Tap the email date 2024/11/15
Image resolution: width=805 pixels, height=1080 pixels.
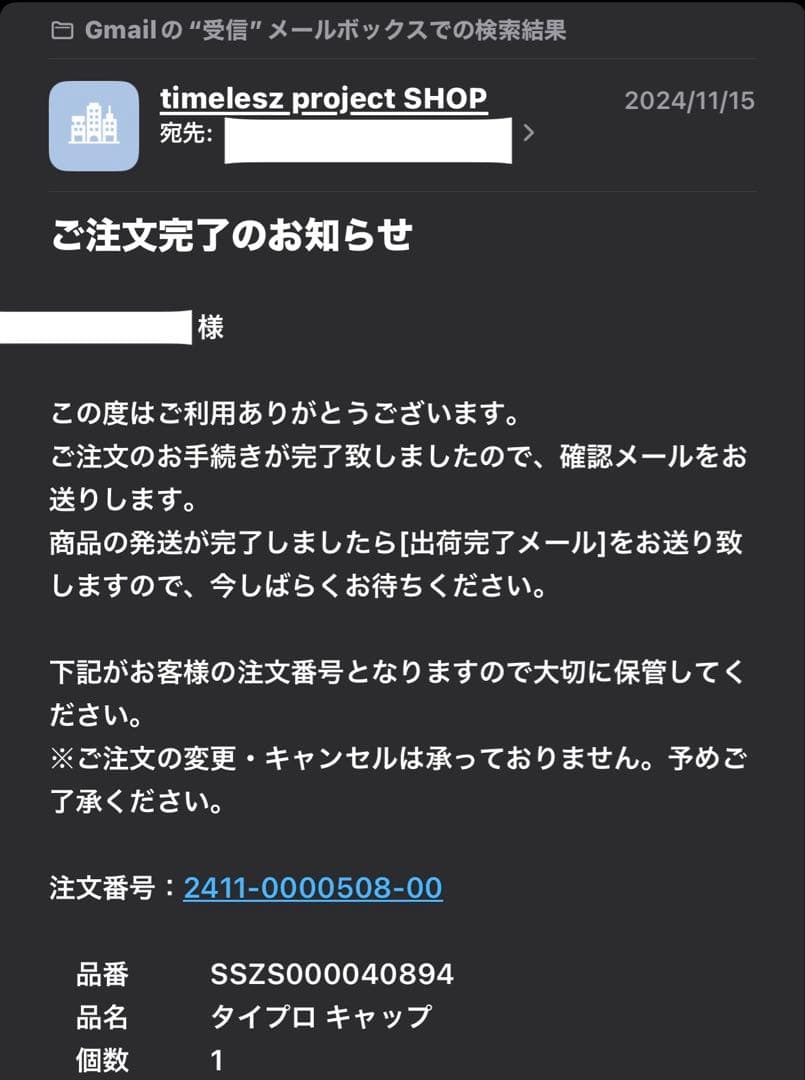(690, 100)
